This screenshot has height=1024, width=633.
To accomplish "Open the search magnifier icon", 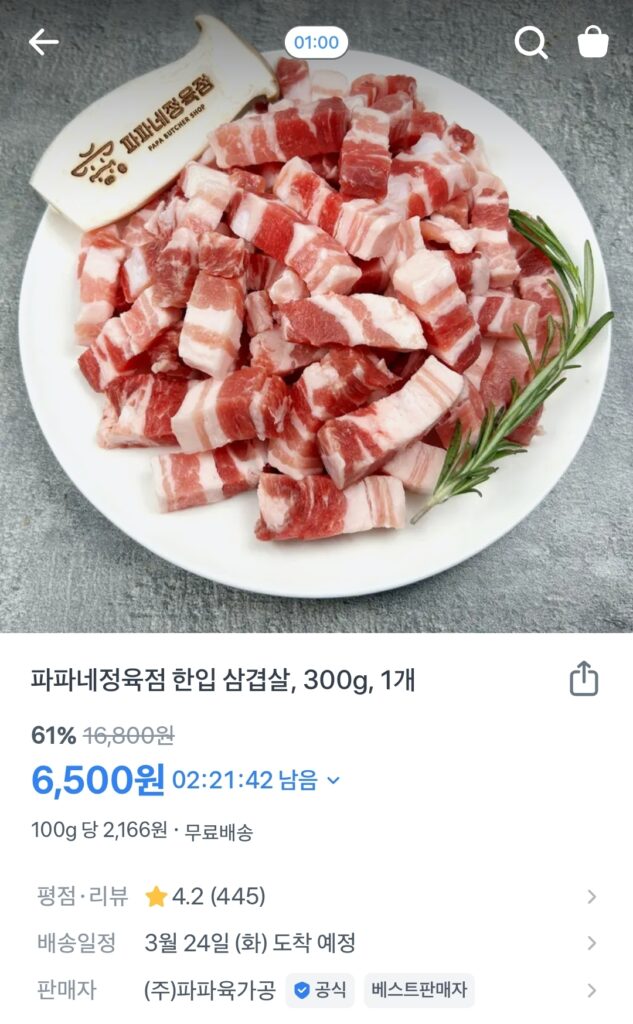I will (531, 42).
